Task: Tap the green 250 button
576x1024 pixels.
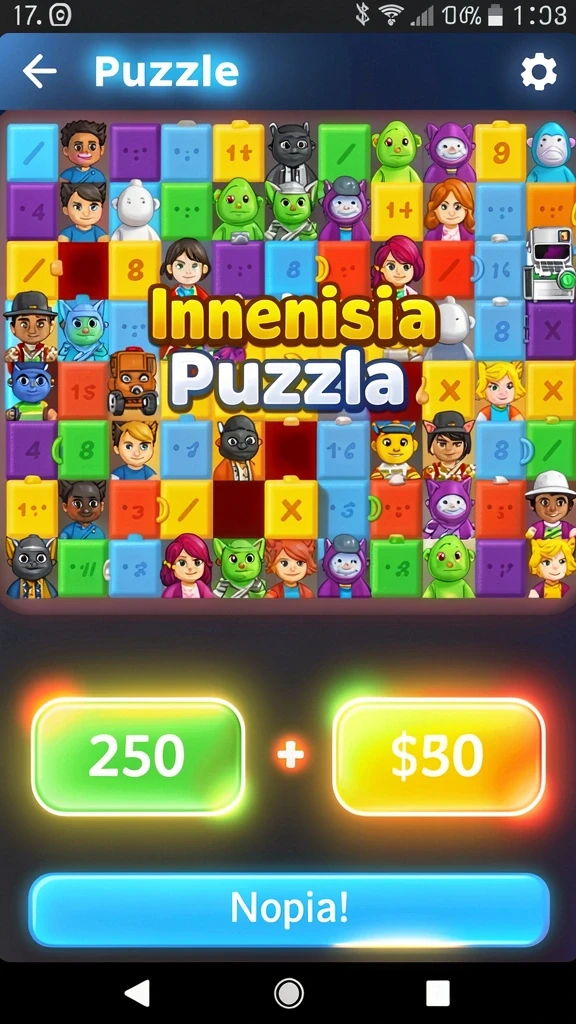Action: 138,757
